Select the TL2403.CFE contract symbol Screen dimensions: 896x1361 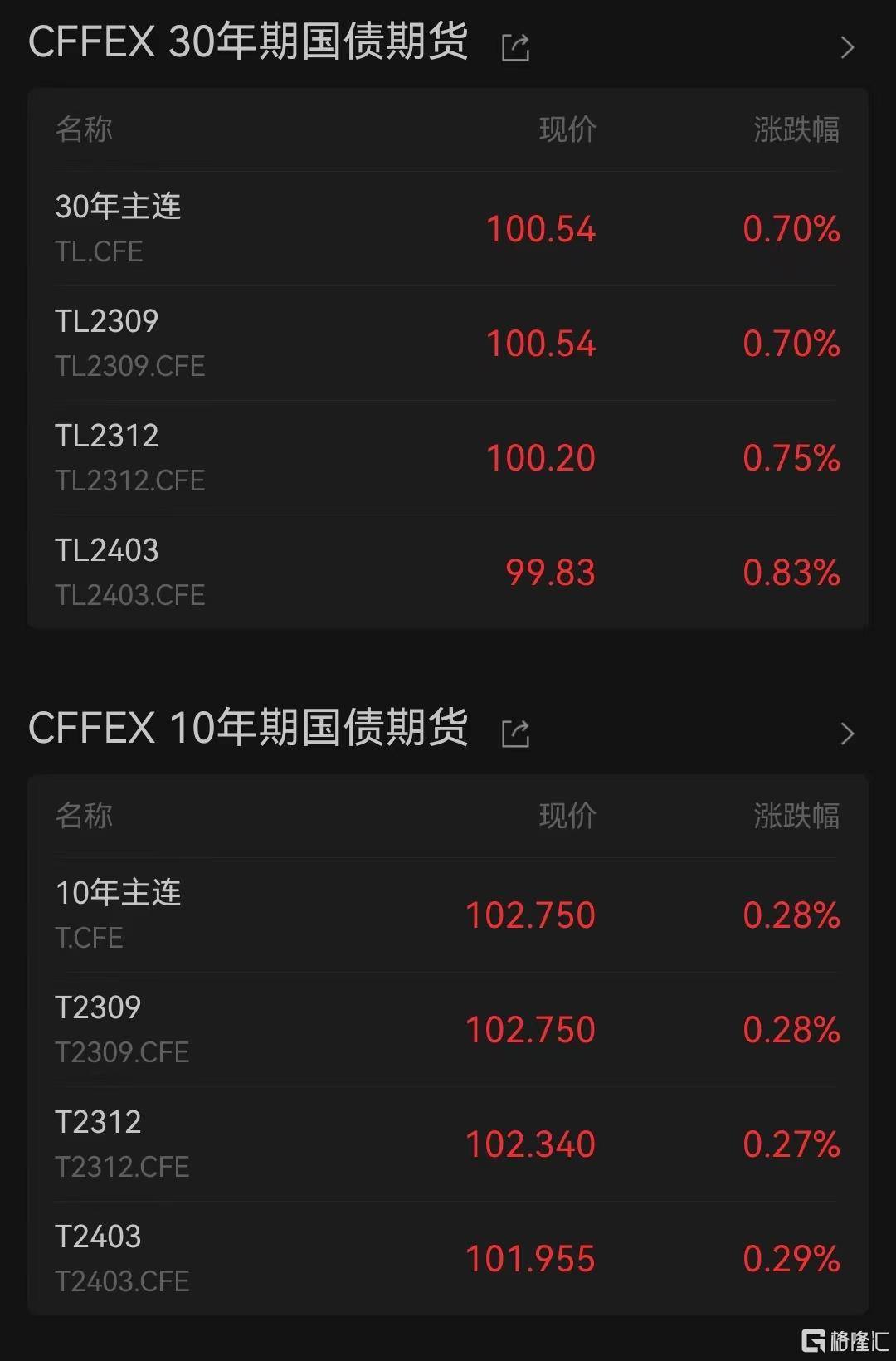131,595
